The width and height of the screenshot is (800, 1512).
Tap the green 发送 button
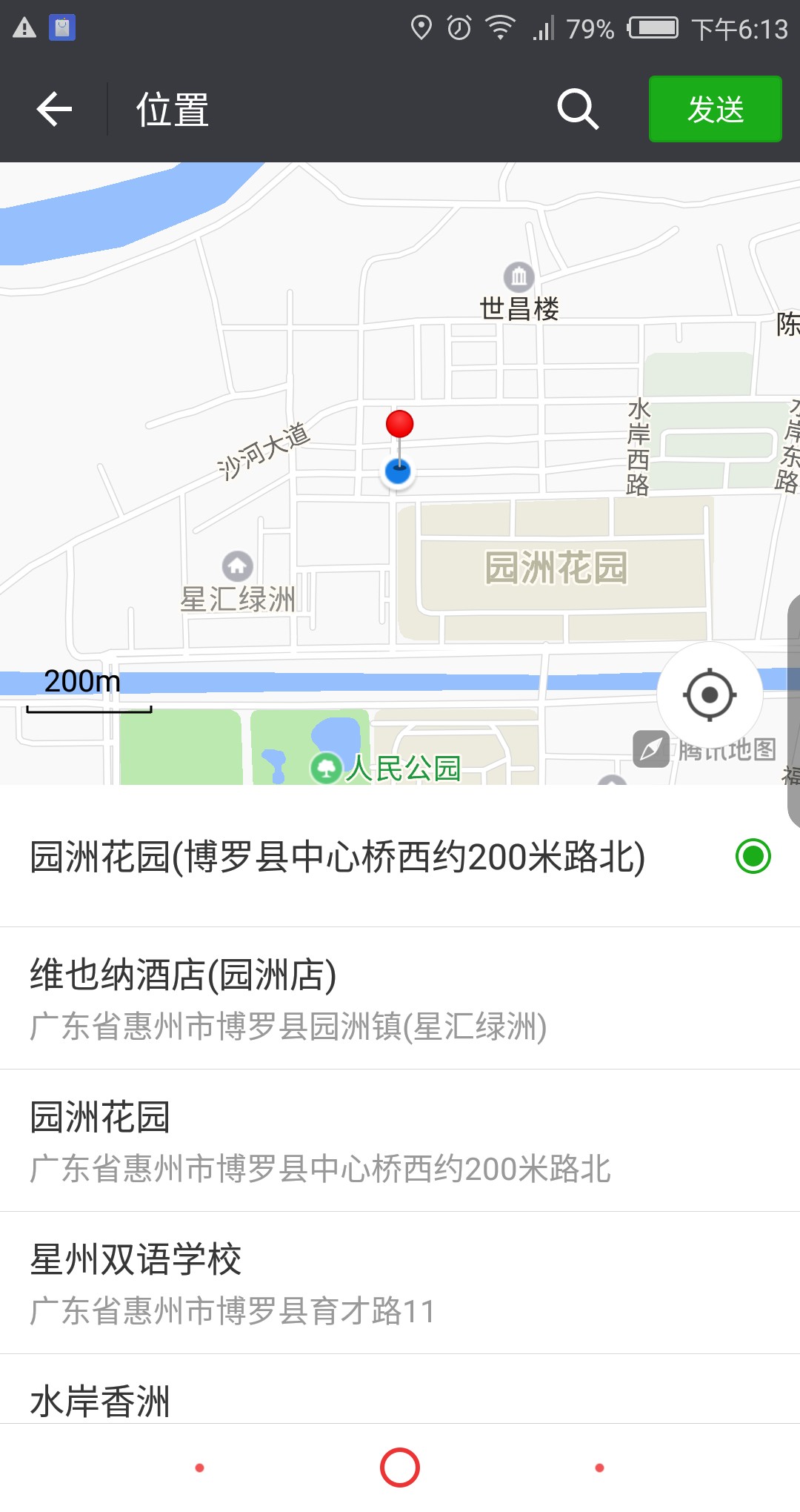pos(715,110)
